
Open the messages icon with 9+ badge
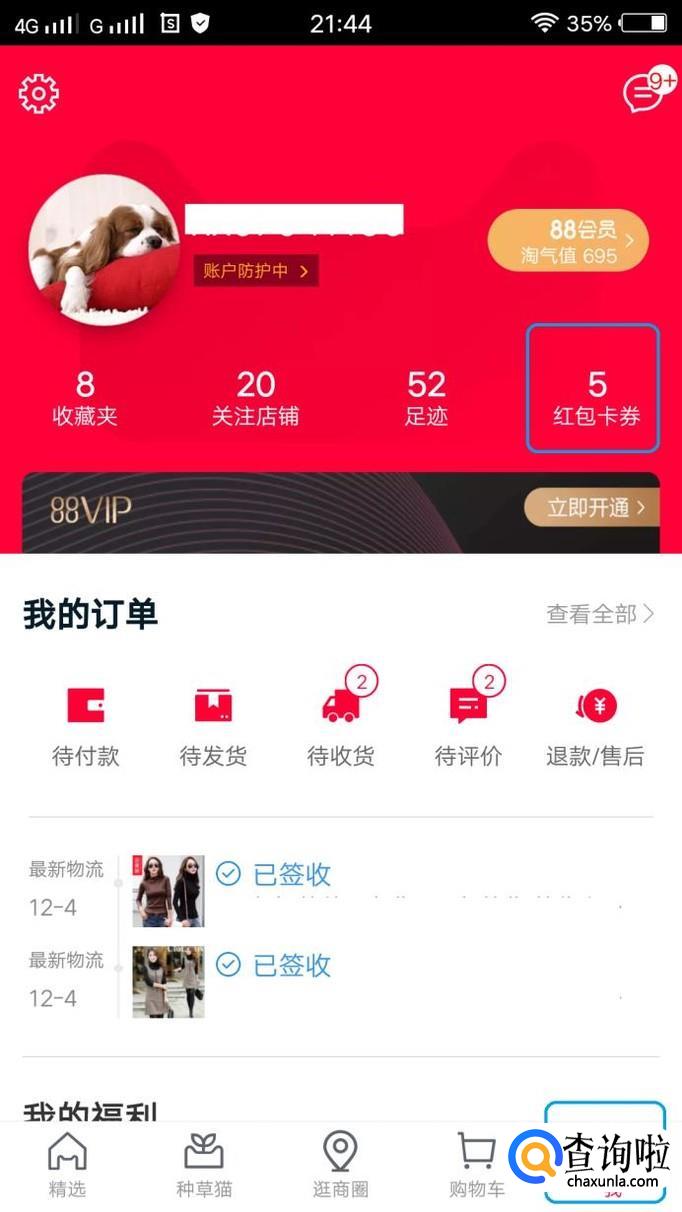click(645, 93)
